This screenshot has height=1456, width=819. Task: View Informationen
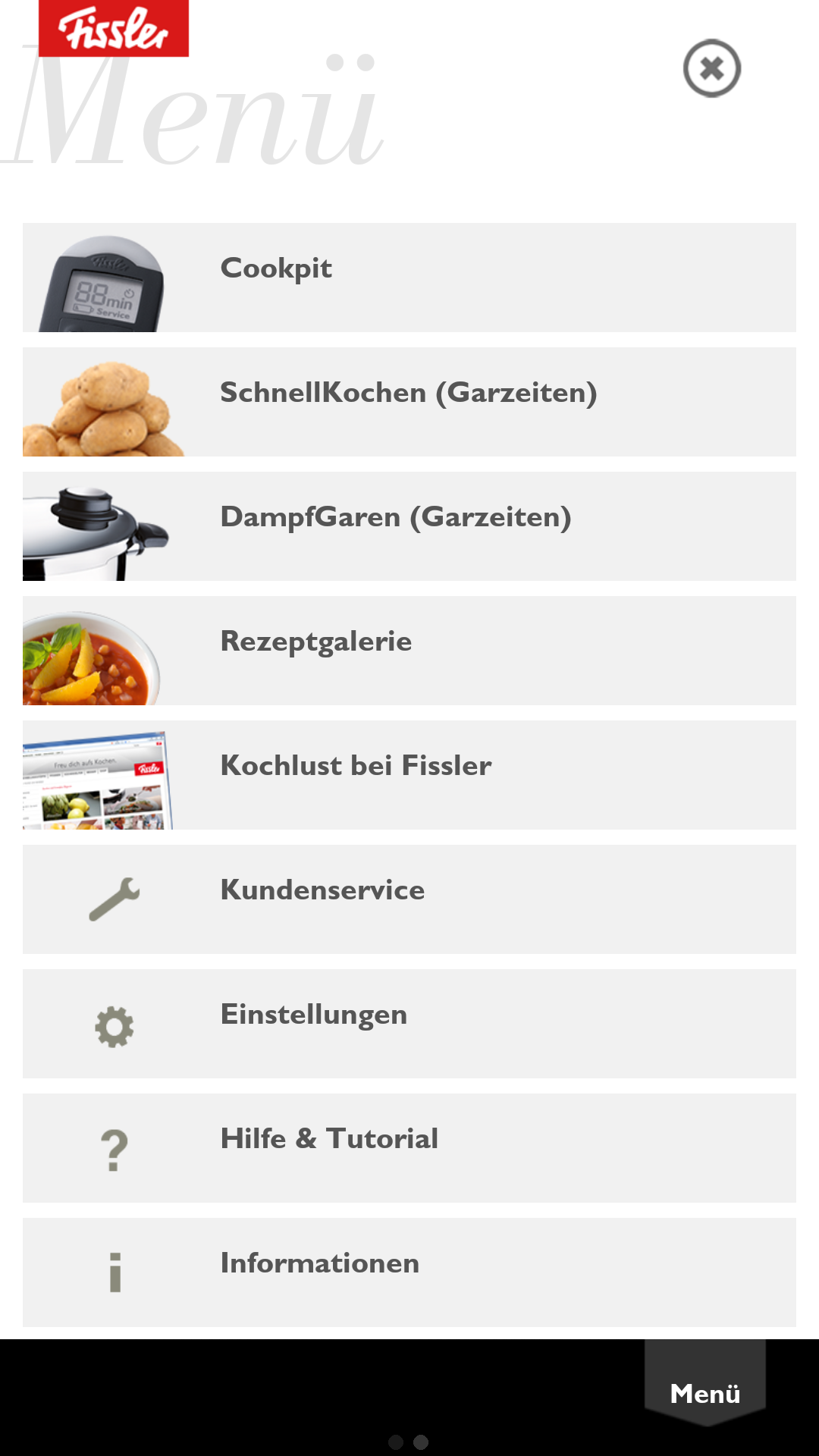409,1272
